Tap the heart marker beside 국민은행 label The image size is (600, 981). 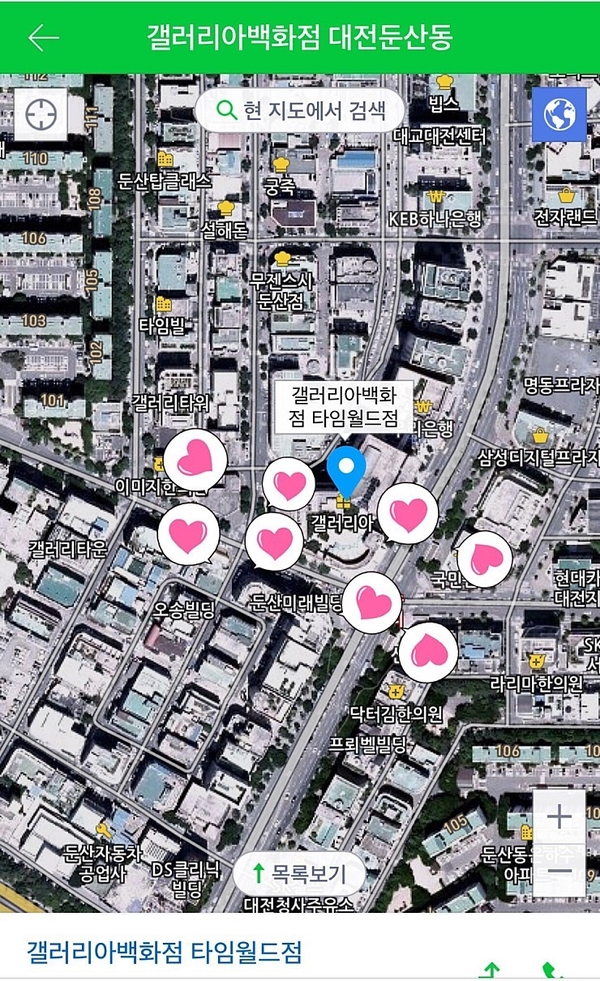coord(485,557)
